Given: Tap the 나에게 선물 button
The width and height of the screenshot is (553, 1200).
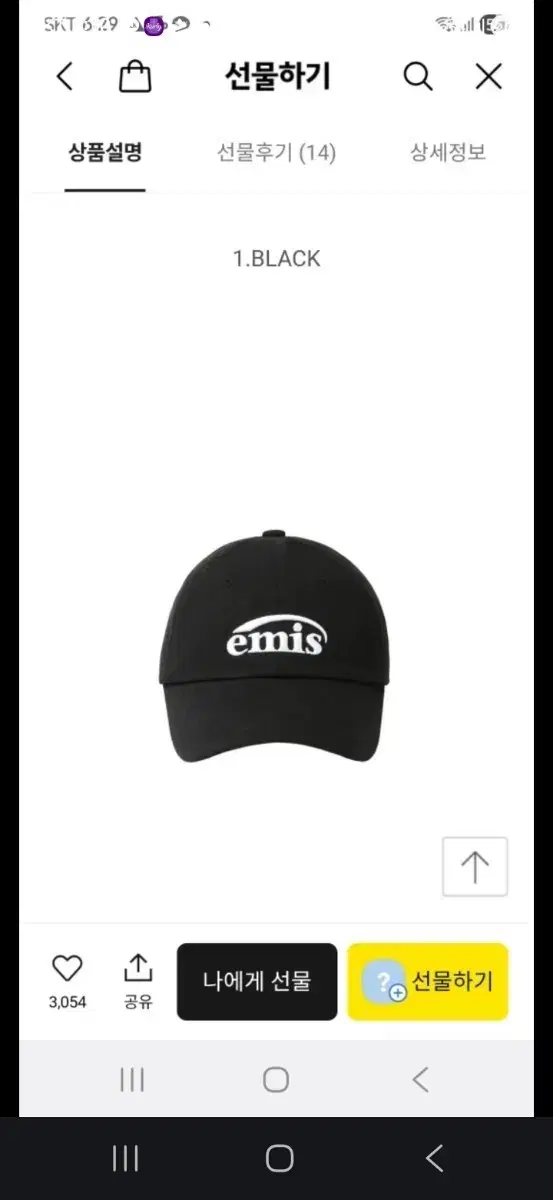Looking at the screenshot, I should (x=257, y=982).
